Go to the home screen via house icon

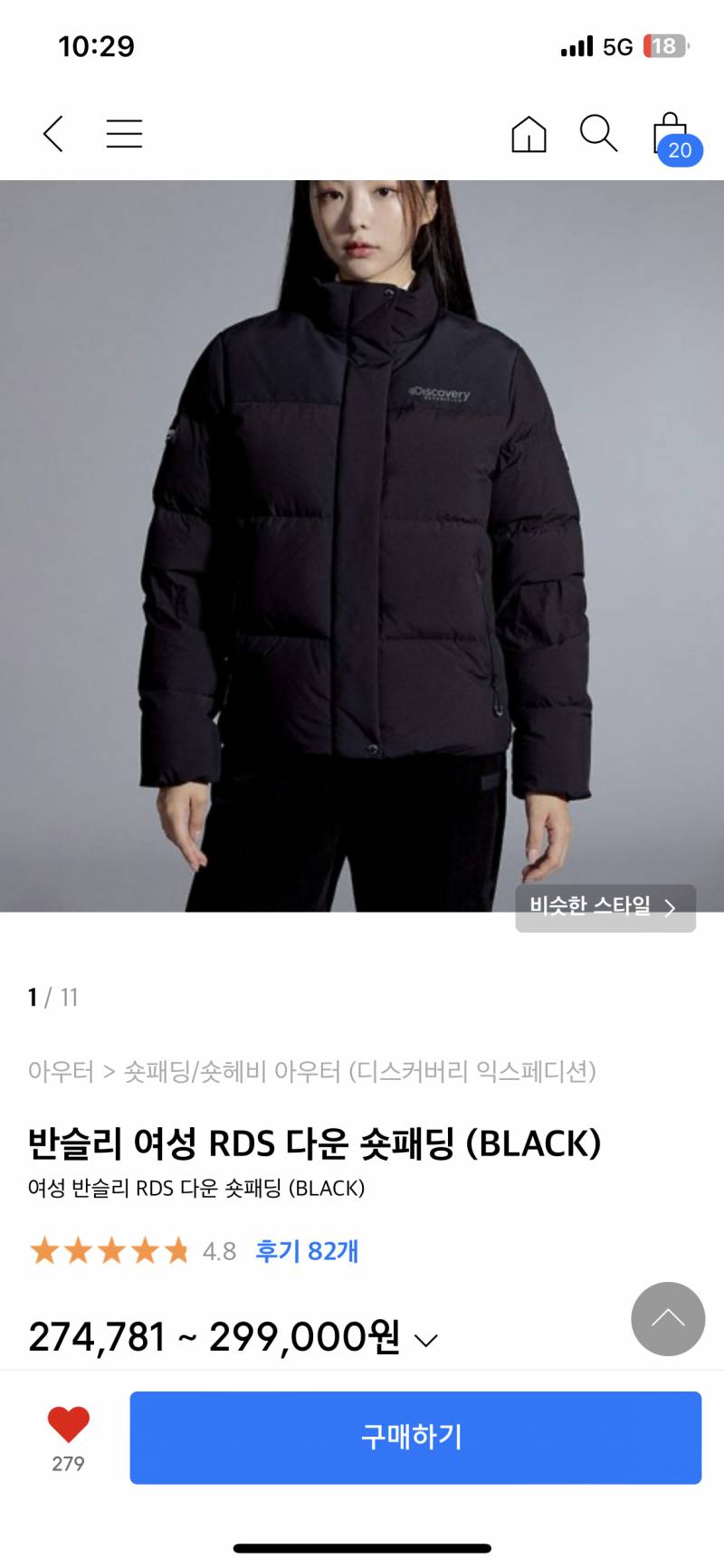click(529, 134)
